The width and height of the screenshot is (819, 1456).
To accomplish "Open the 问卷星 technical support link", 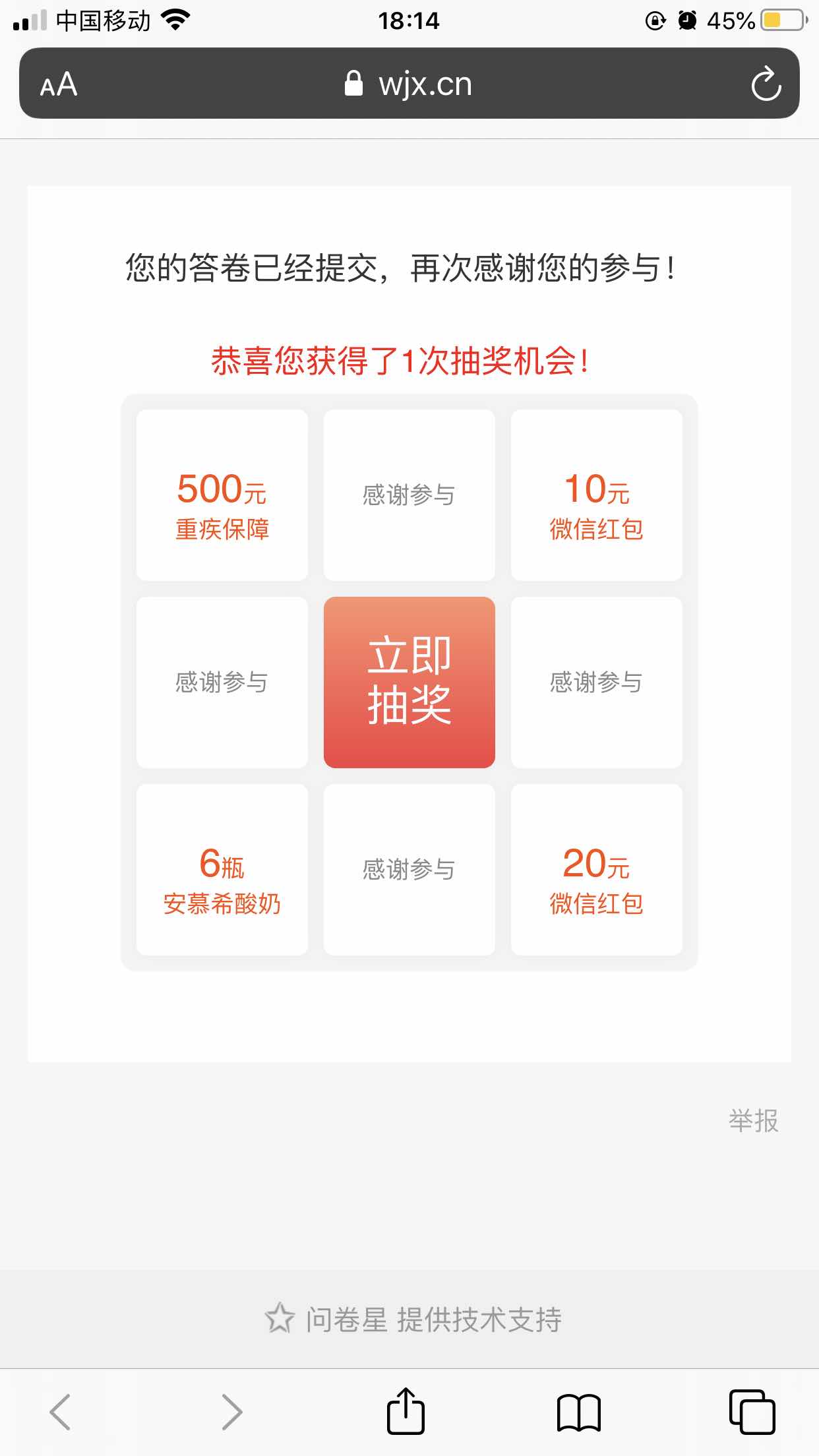I will click(413, 1319).
